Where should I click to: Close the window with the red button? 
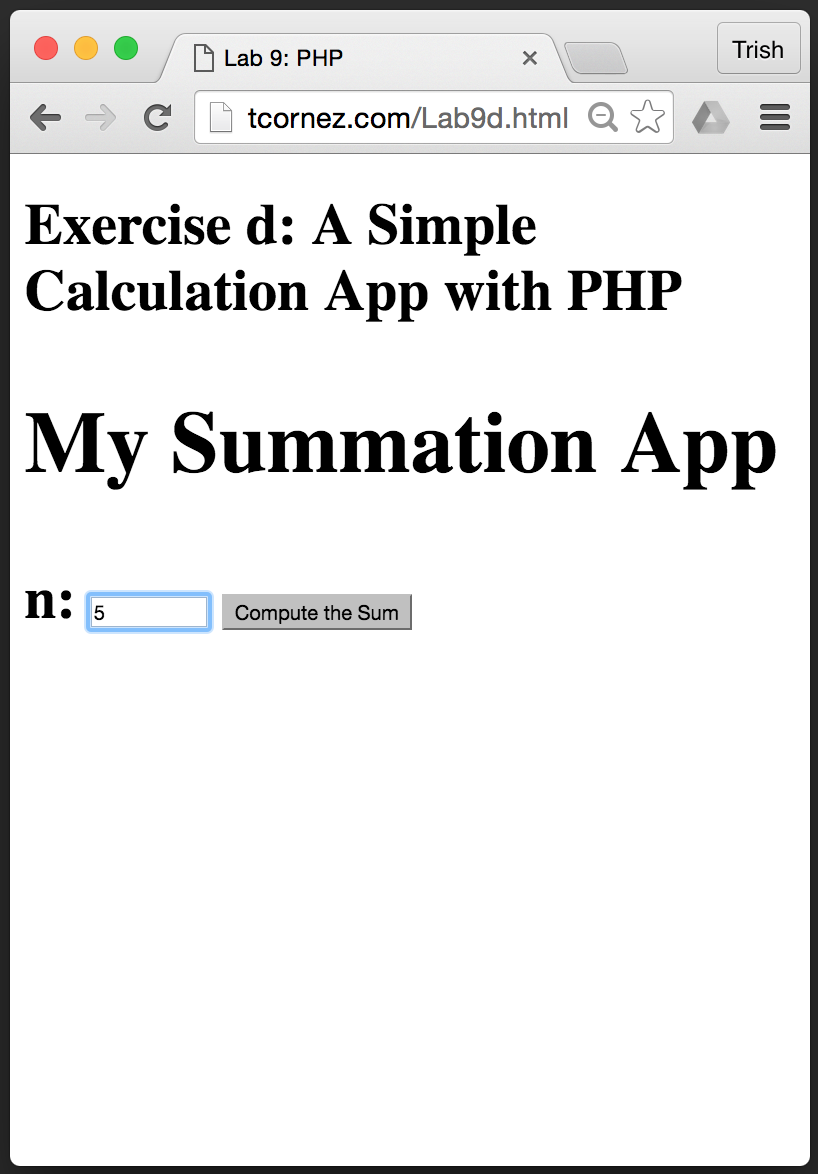pos(46,48)
